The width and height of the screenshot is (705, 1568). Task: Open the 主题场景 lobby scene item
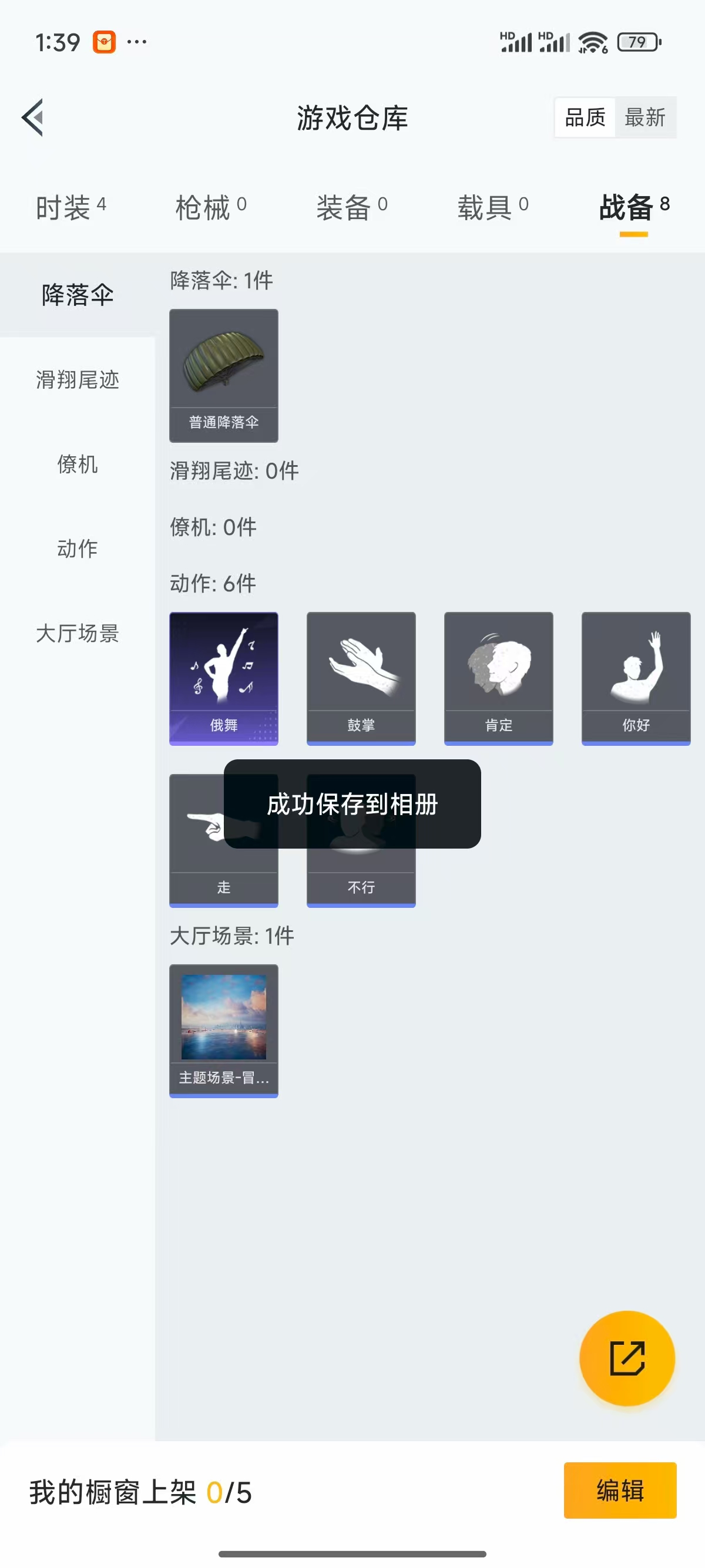tap(223, 1030)
